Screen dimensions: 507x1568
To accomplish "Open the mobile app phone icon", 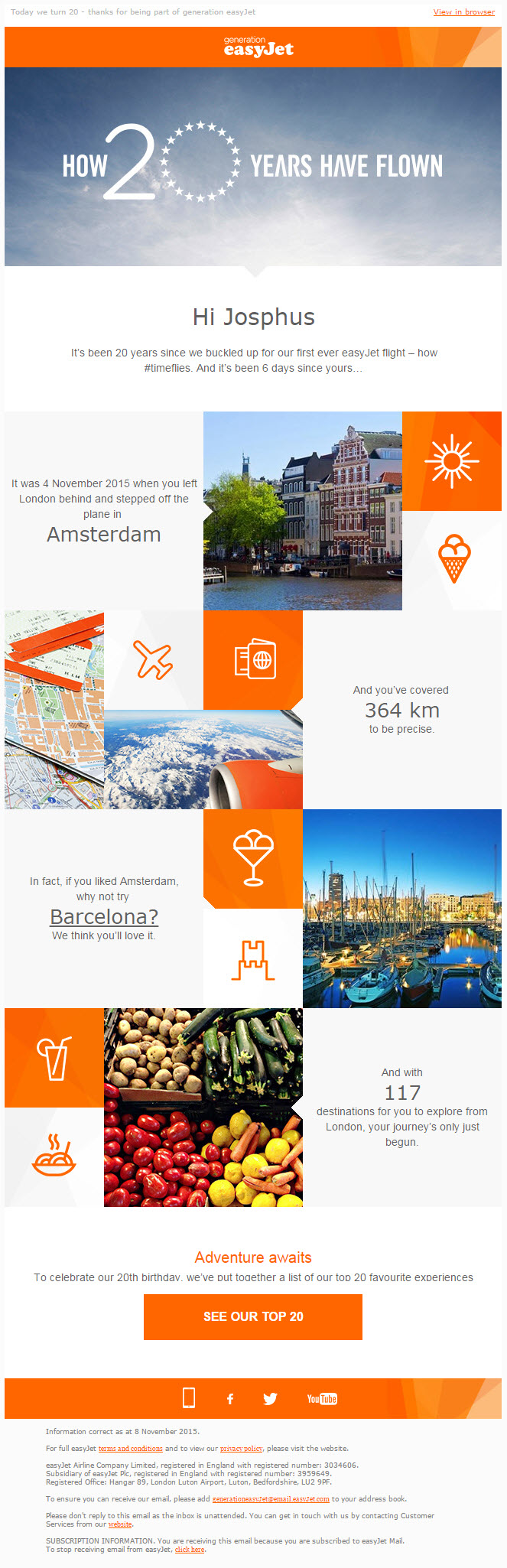I will (189, 1398).
